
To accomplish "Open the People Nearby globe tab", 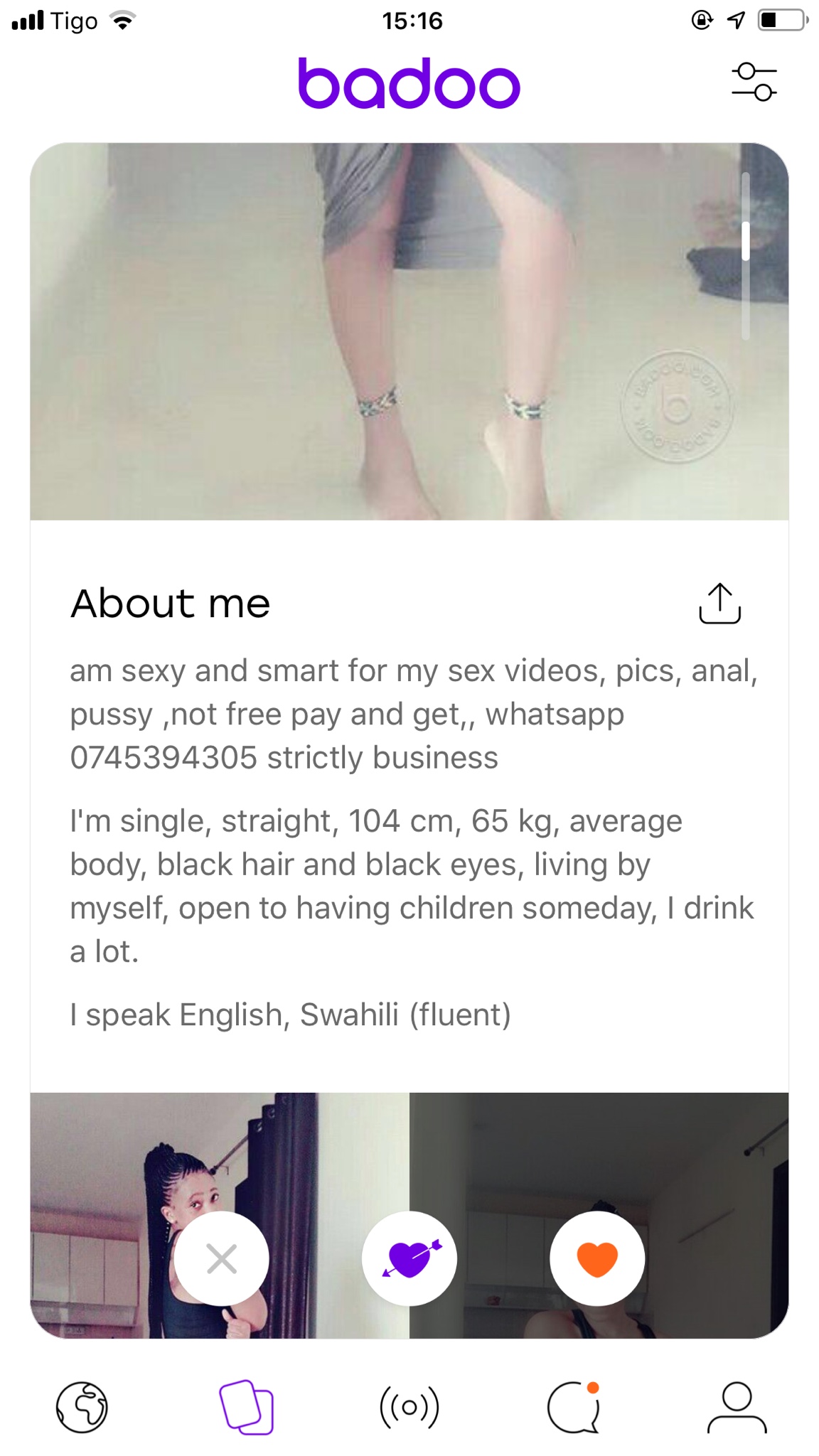I will point(82,1407).
